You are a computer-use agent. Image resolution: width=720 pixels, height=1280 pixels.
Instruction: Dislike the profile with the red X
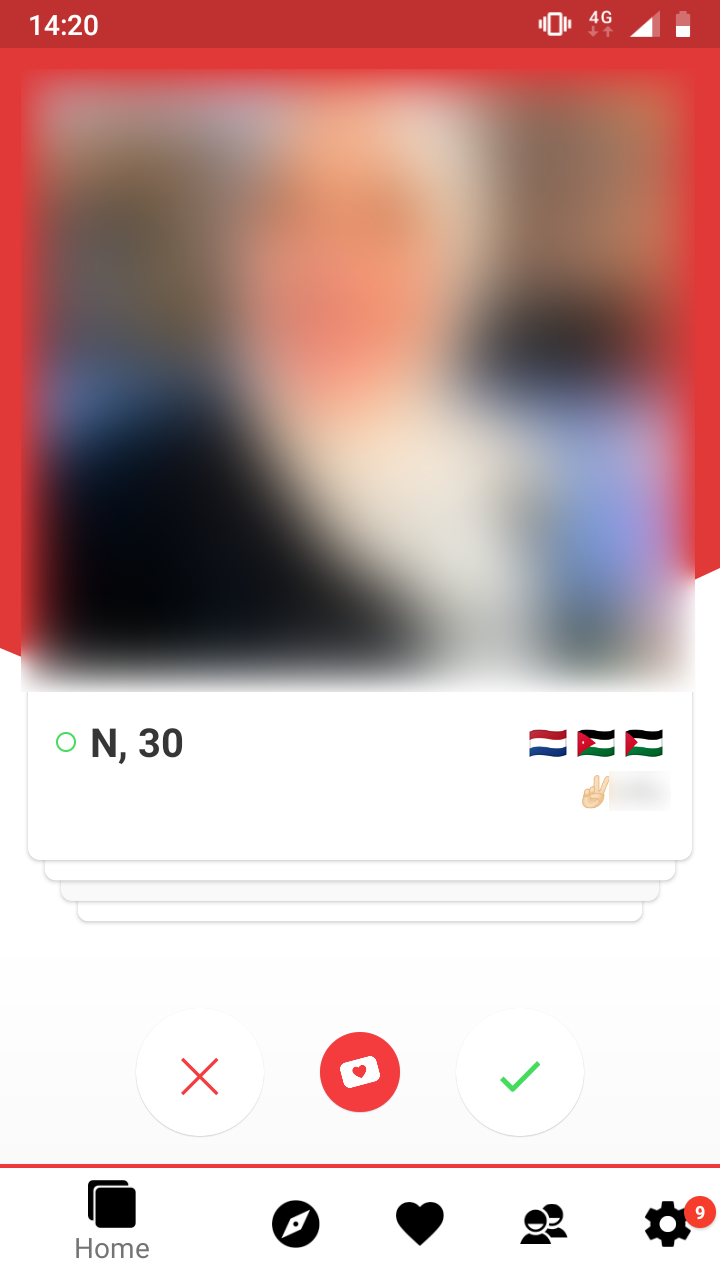(x=199, y=1076)
